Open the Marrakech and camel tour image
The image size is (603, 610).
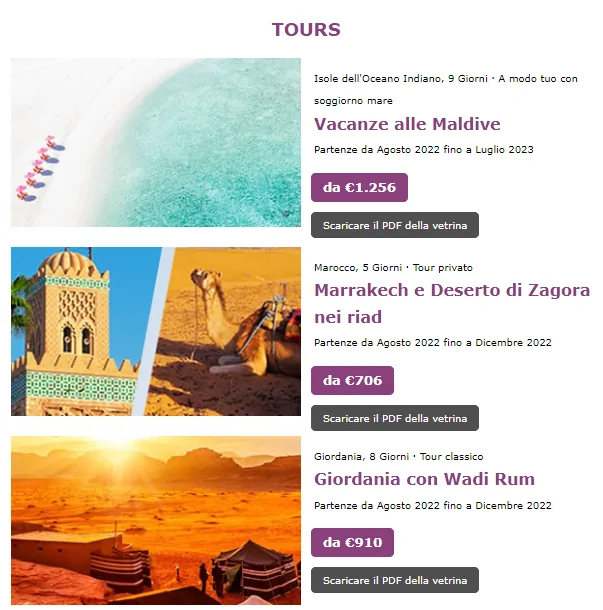(155, 331)
